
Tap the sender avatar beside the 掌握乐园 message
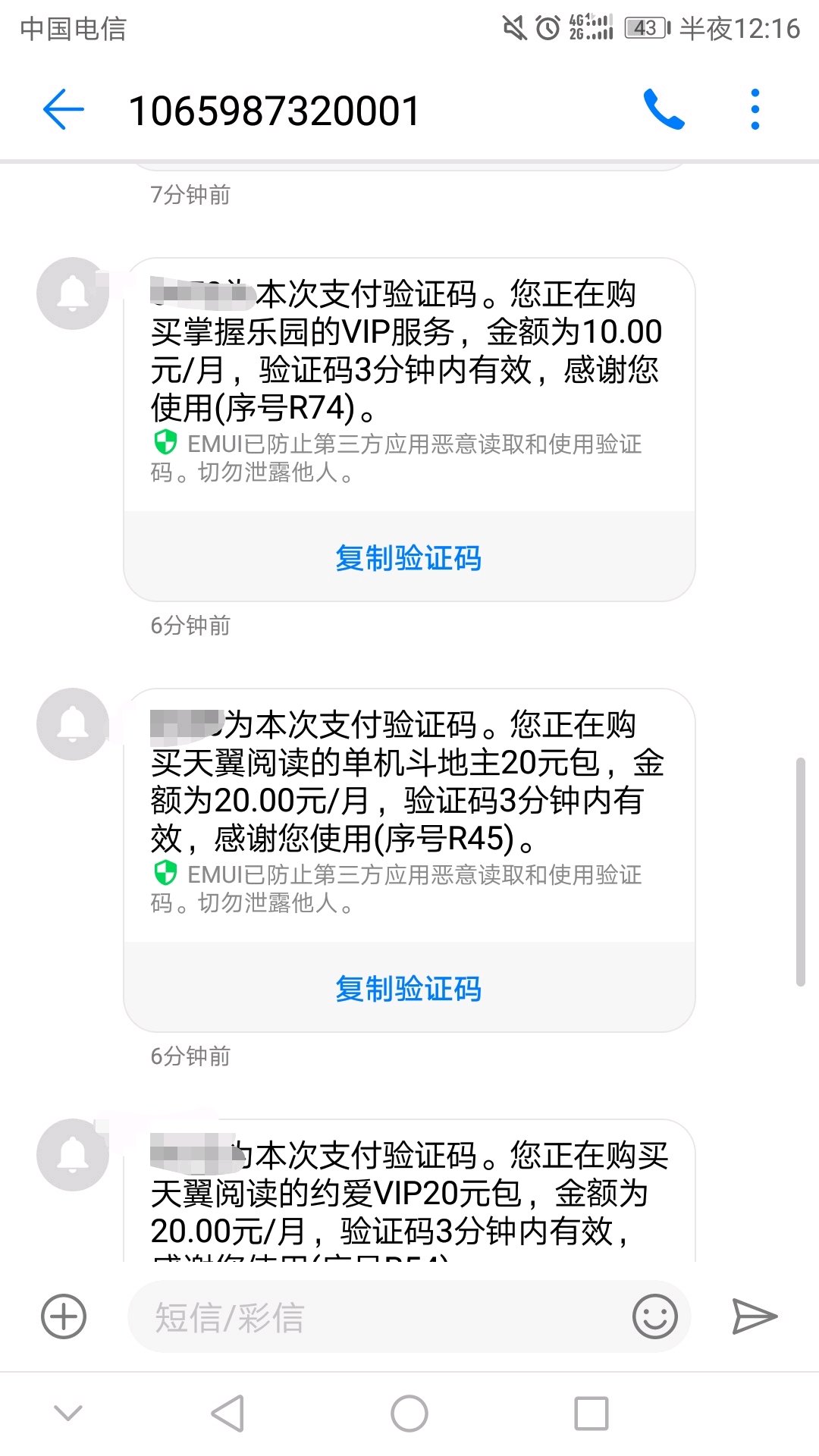pyautogui.click(x=73, y=293)
